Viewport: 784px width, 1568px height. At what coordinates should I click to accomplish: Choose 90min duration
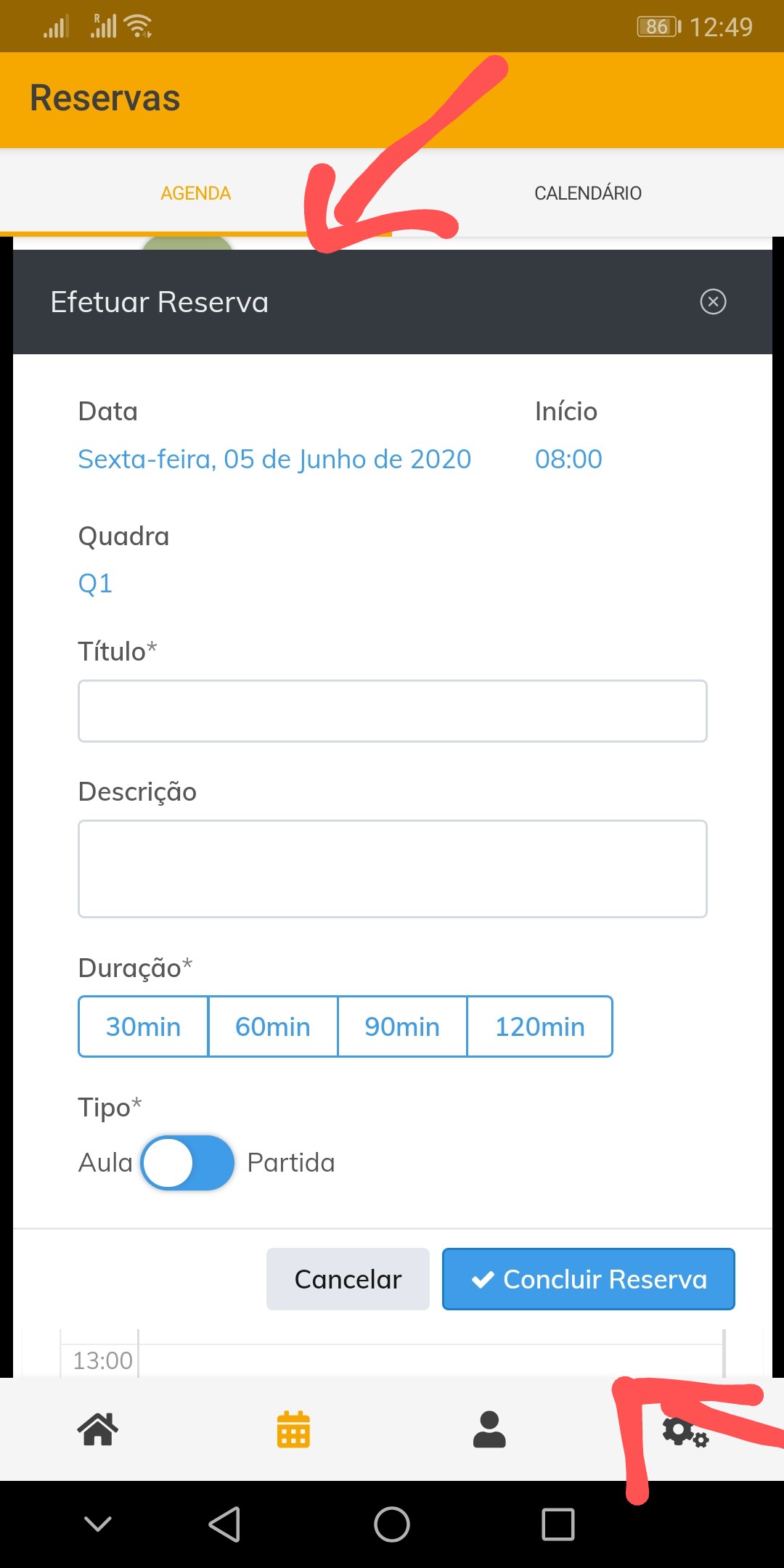(x=402, y=1026)
